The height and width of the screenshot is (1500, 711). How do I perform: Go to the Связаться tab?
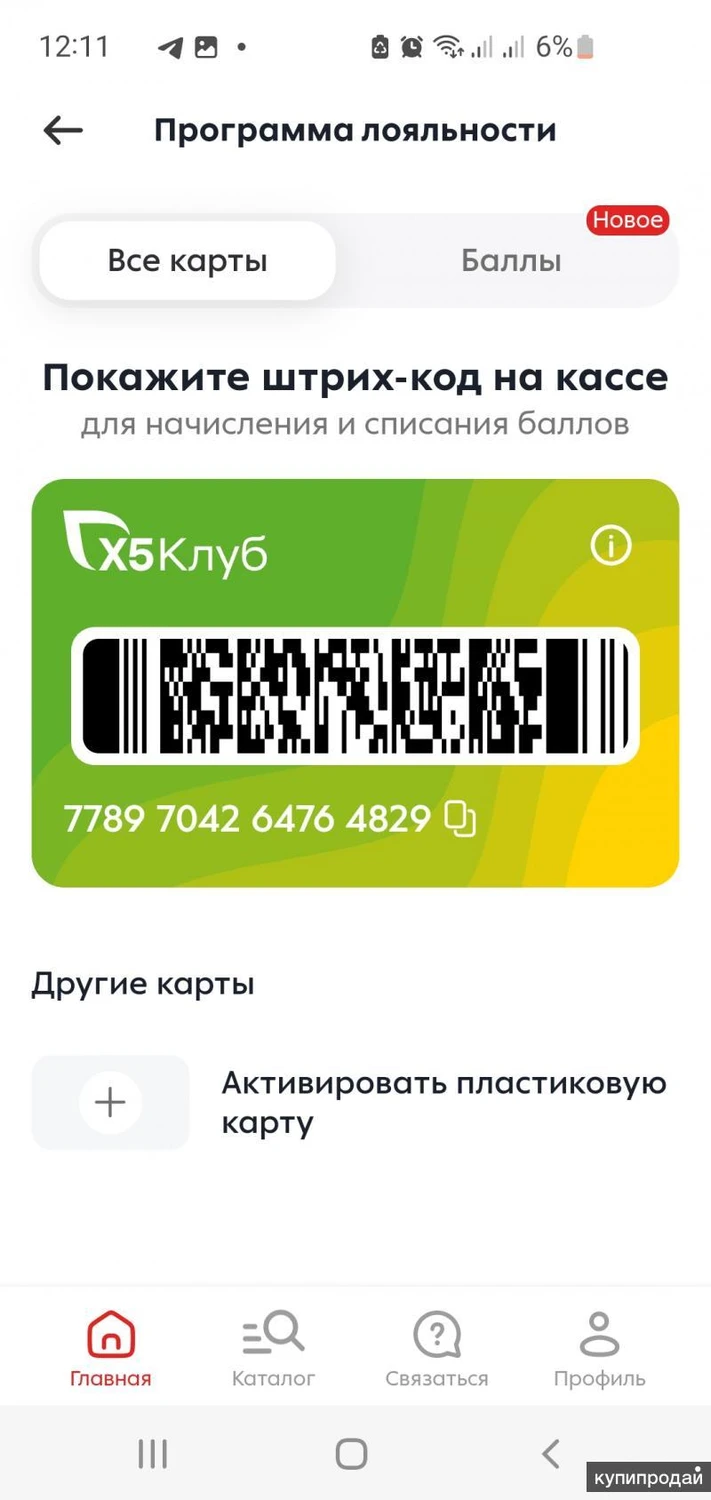pos(436,1348)
